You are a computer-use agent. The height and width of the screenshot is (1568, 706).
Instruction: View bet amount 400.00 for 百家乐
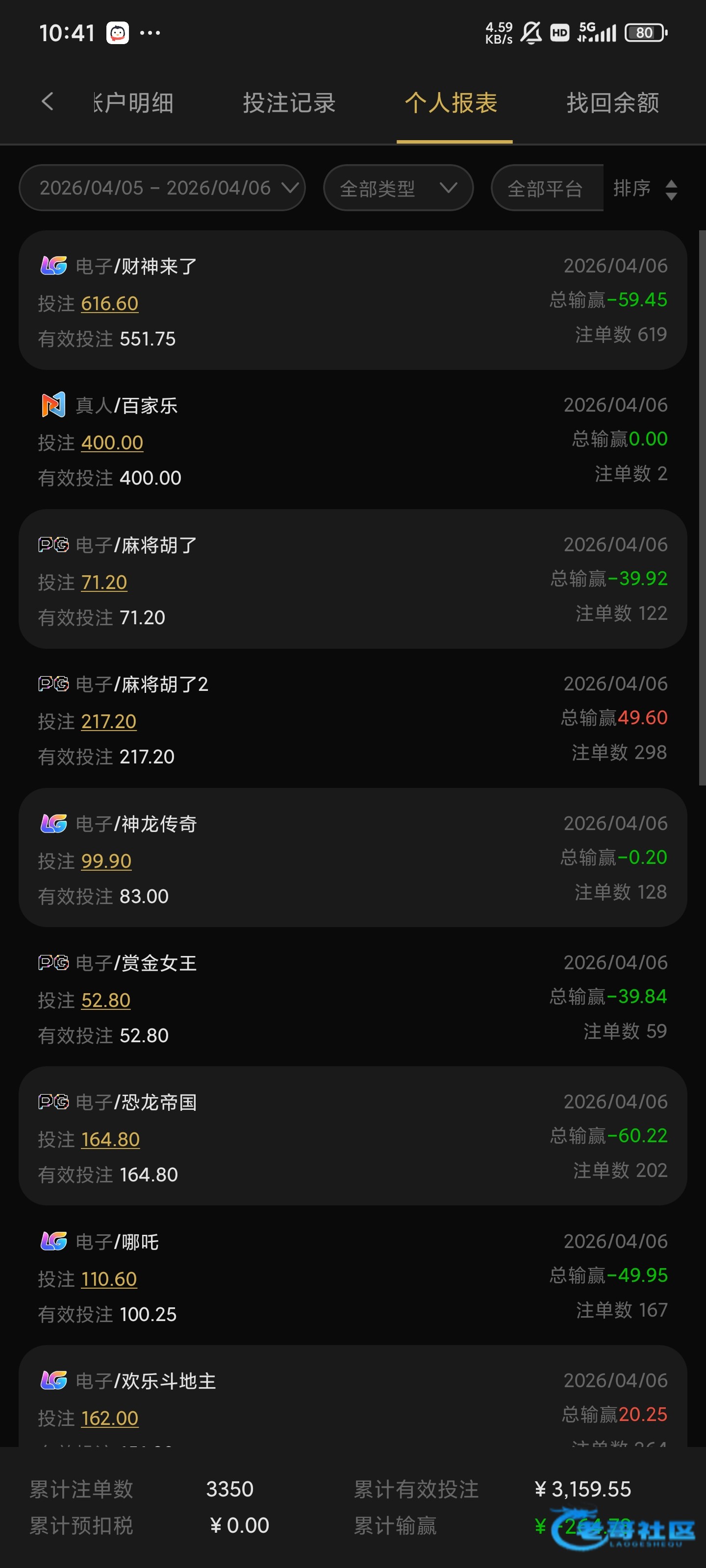pyautogui.click(x=112, y=442)
